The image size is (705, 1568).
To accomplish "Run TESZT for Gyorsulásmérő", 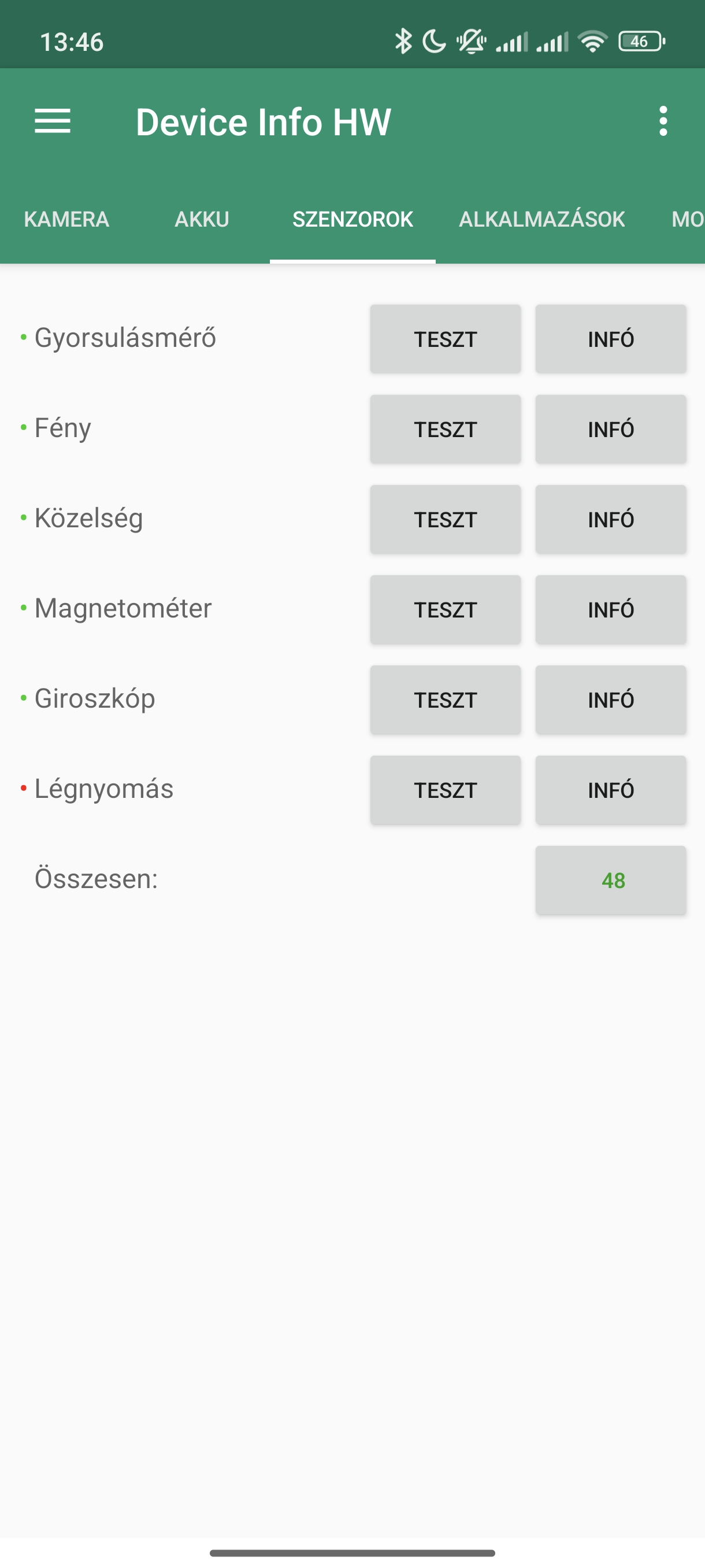I will point(446,339).
